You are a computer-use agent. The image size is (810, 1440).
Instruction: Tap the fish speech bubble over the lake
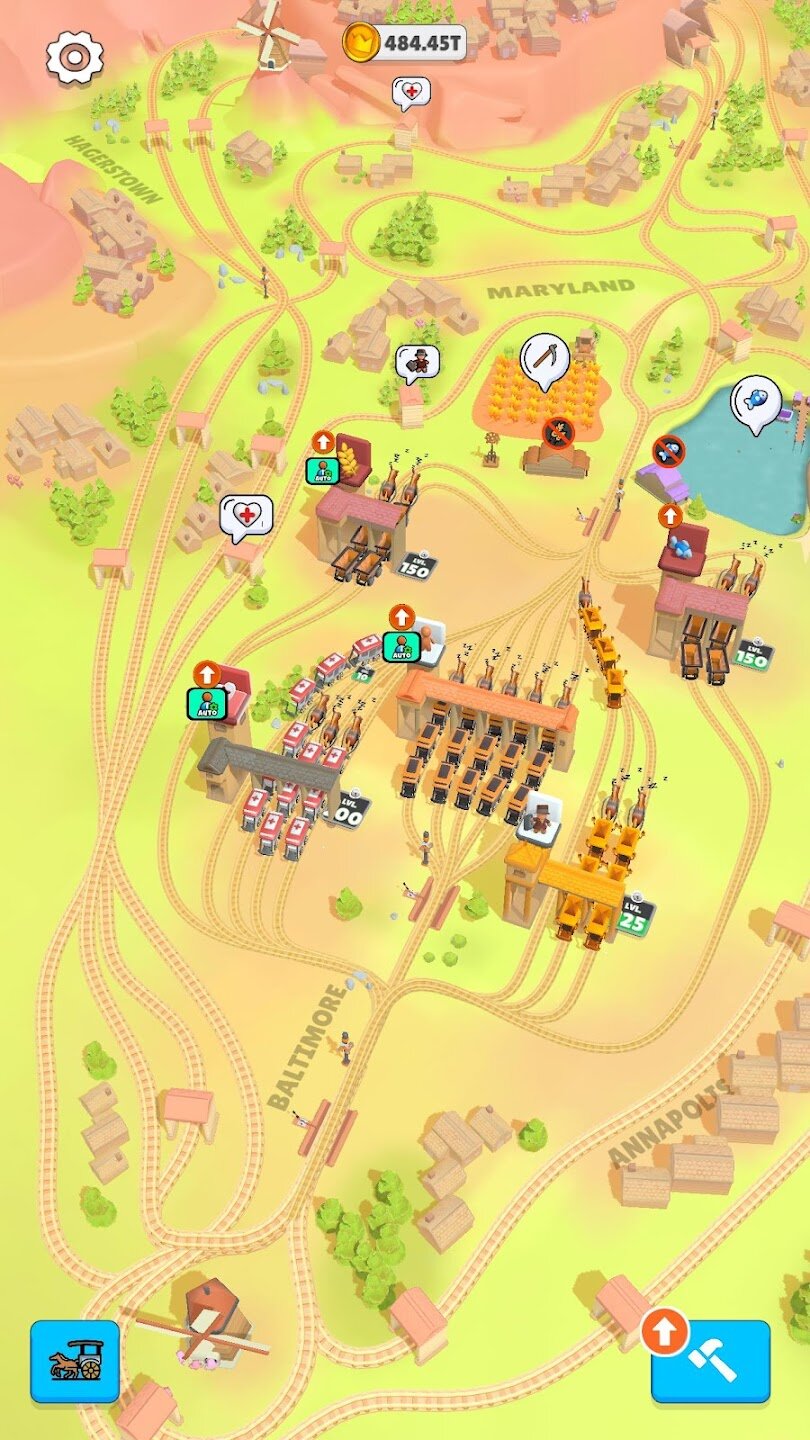(x=755, y=401)
